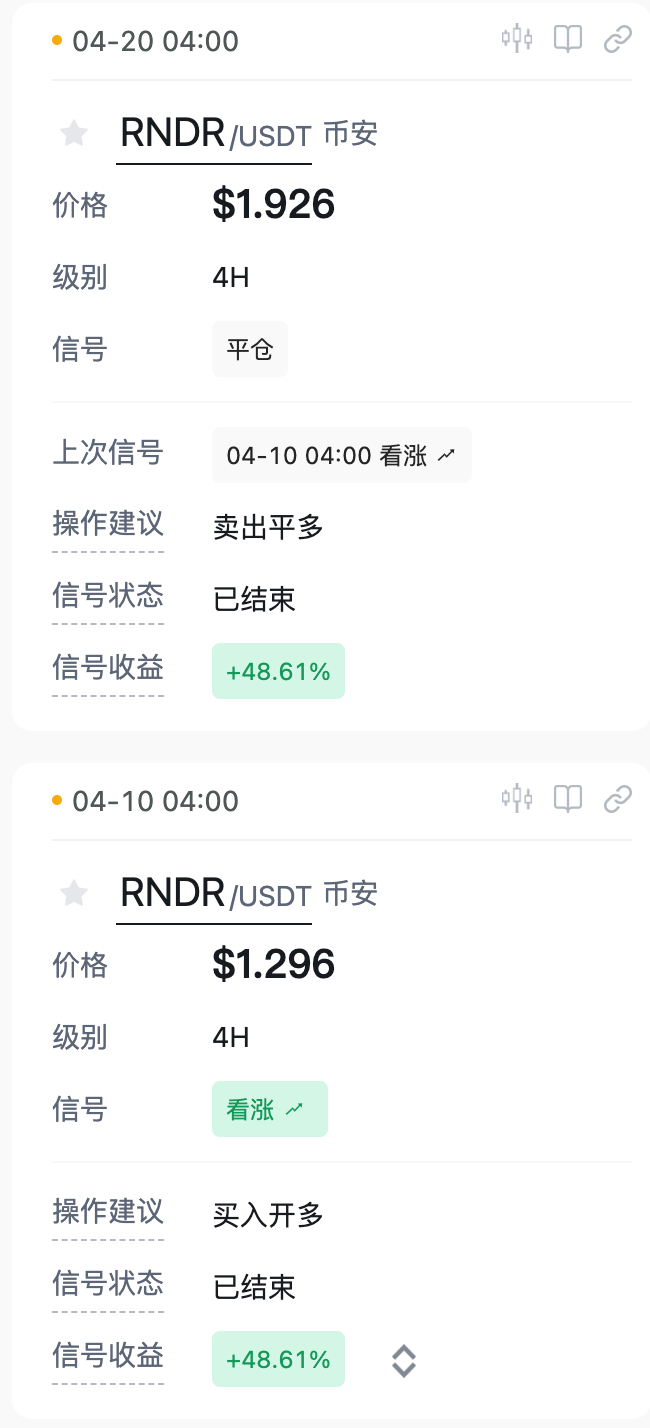Tap 操作建议 label on the 04-20 card
Image resolution: width=650 pixels, height=1428 pixels.
[107, 524]
